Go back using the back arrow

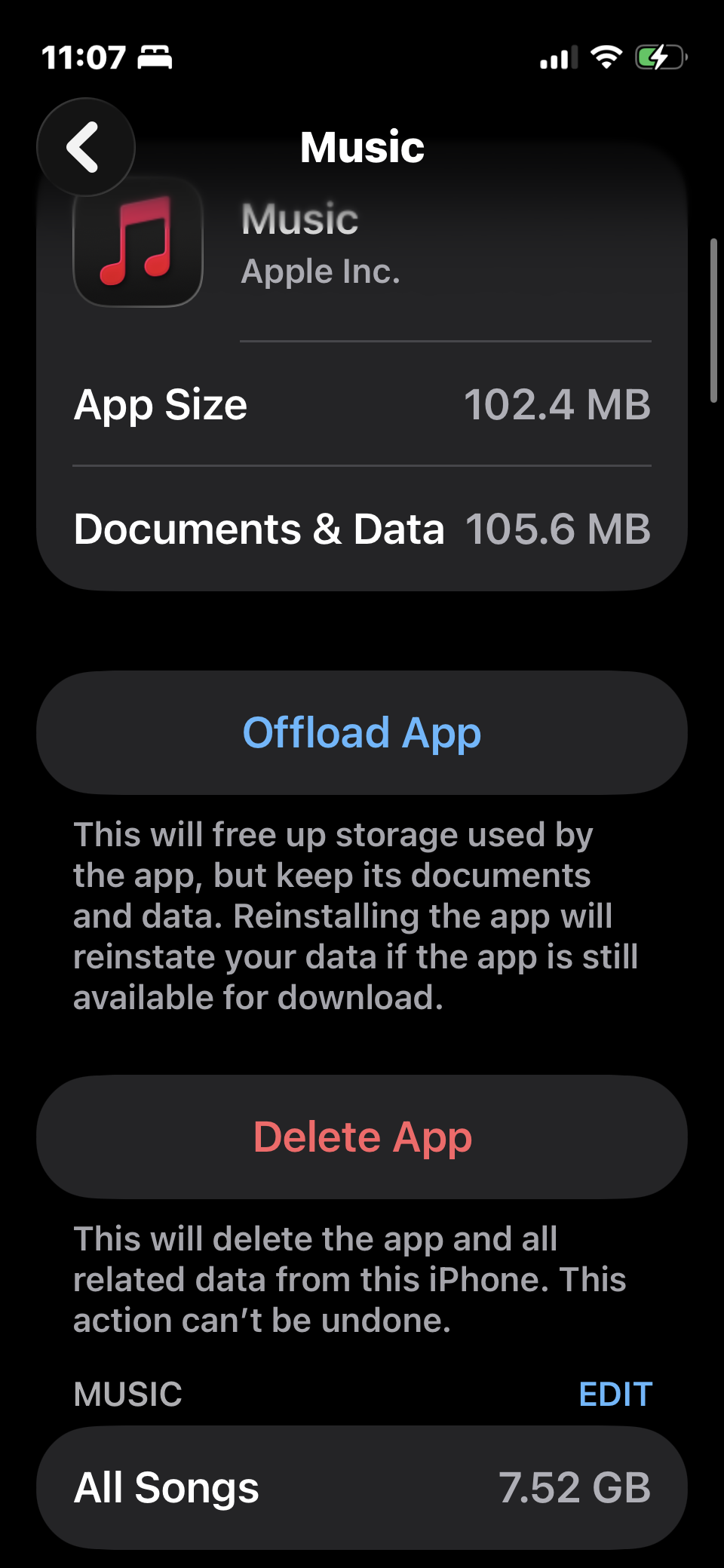(x=85, y=147)
